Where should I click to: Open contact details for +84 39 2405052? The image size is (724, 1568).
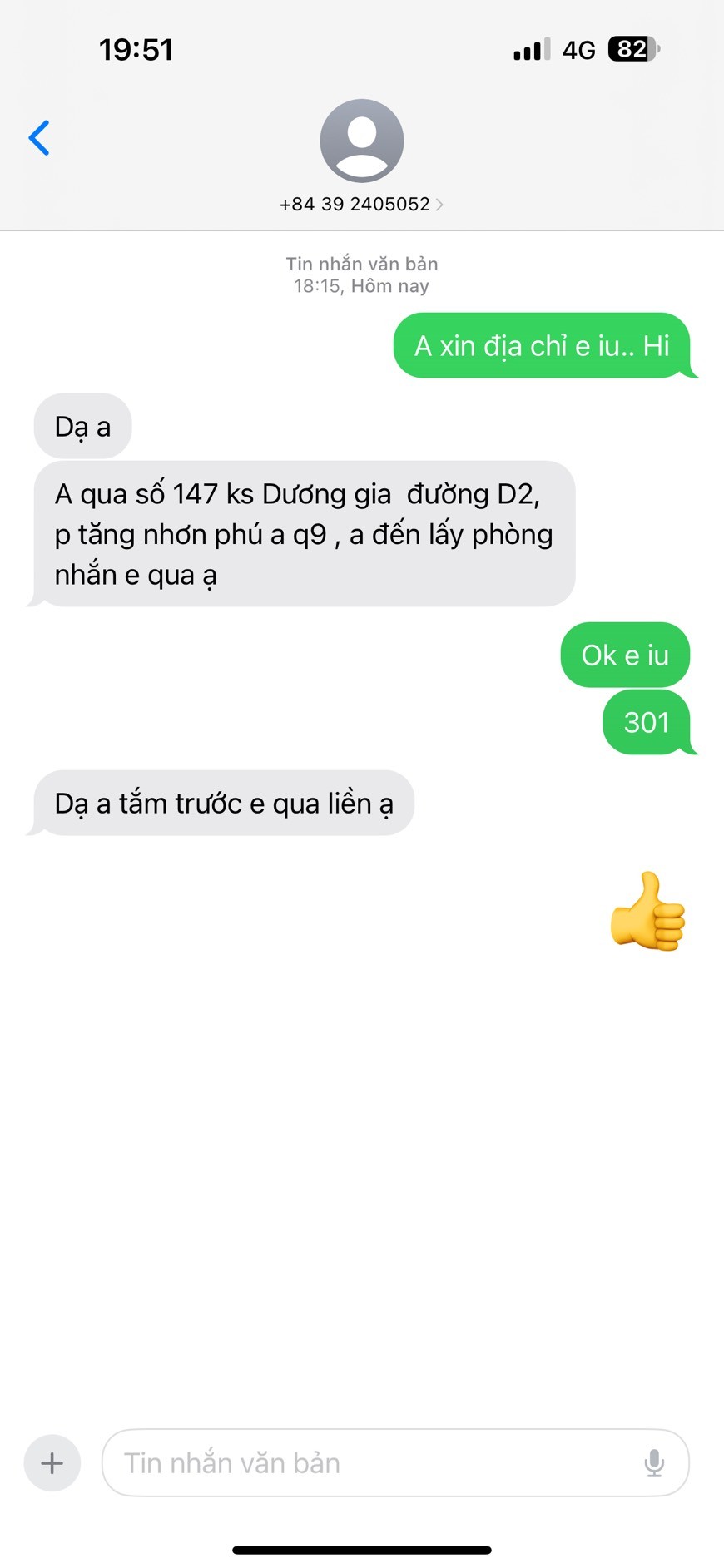(361, 204)
